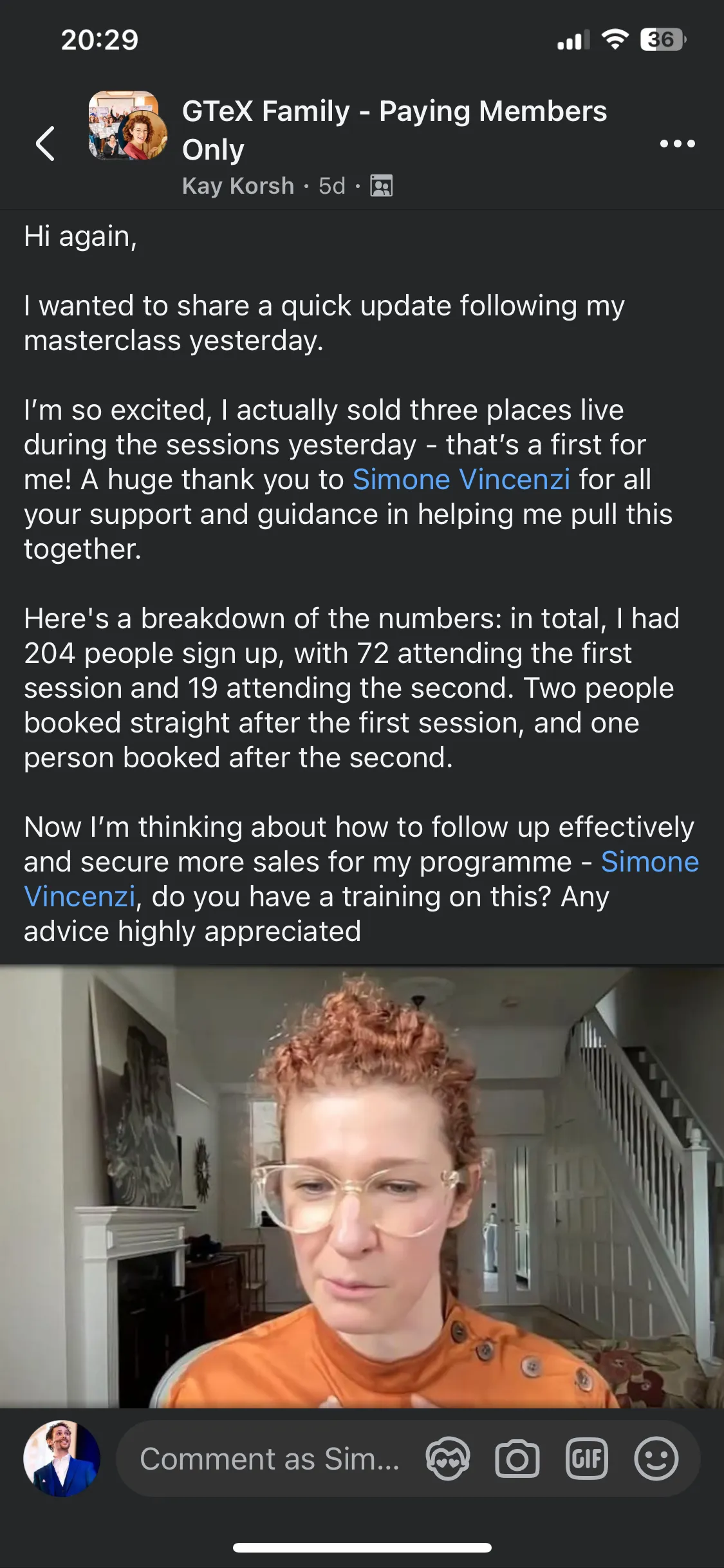Image resolution: width=724 pixels, height=1568 pixels.
Task: Attach a photo using the camera icon
Action: click(517, 1459)
